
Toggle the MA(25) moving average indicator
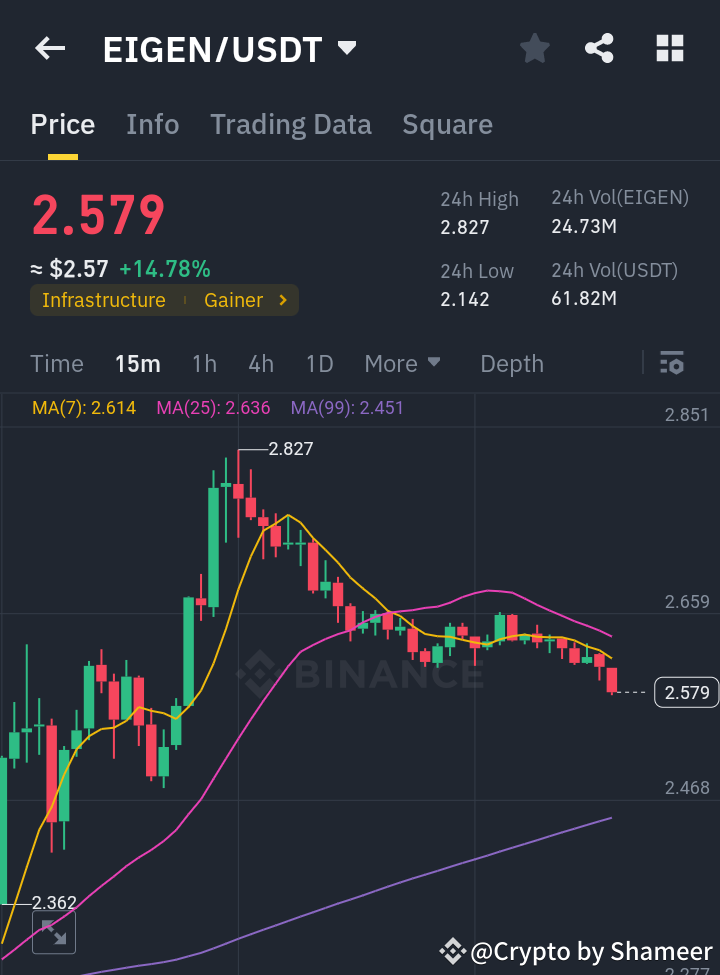click(212, 409)
